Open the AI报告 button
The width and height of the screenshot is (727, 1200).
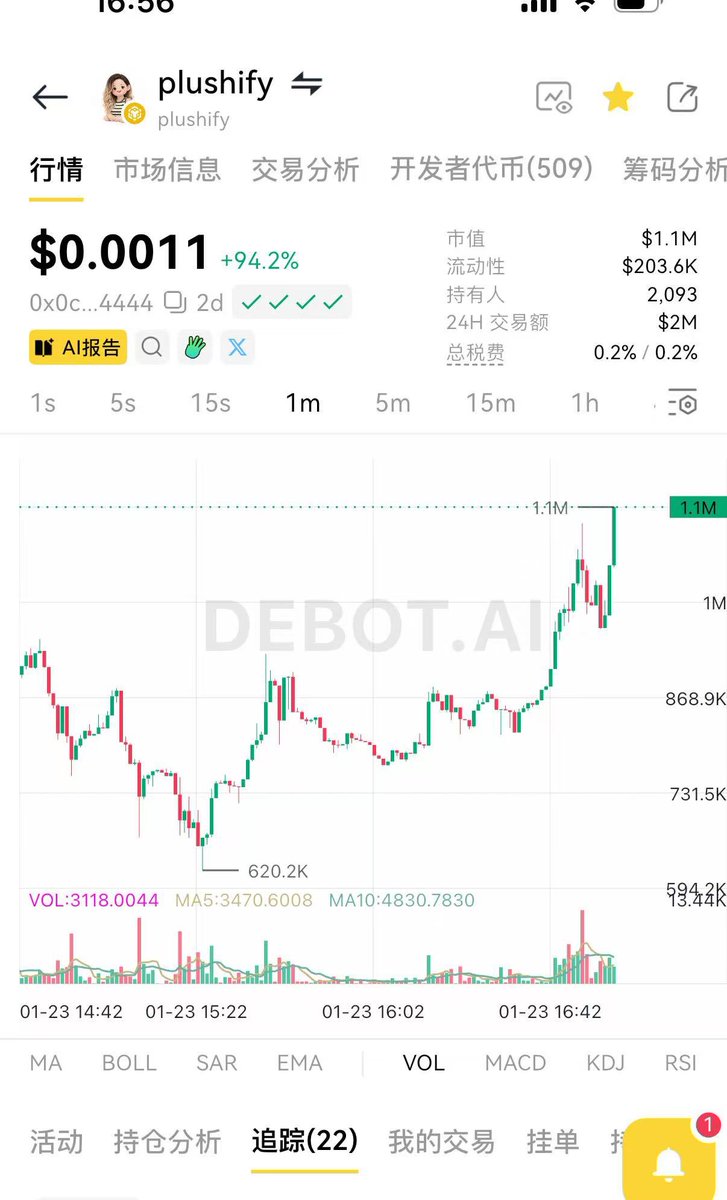pyautogui.click(x=78, y=347)
